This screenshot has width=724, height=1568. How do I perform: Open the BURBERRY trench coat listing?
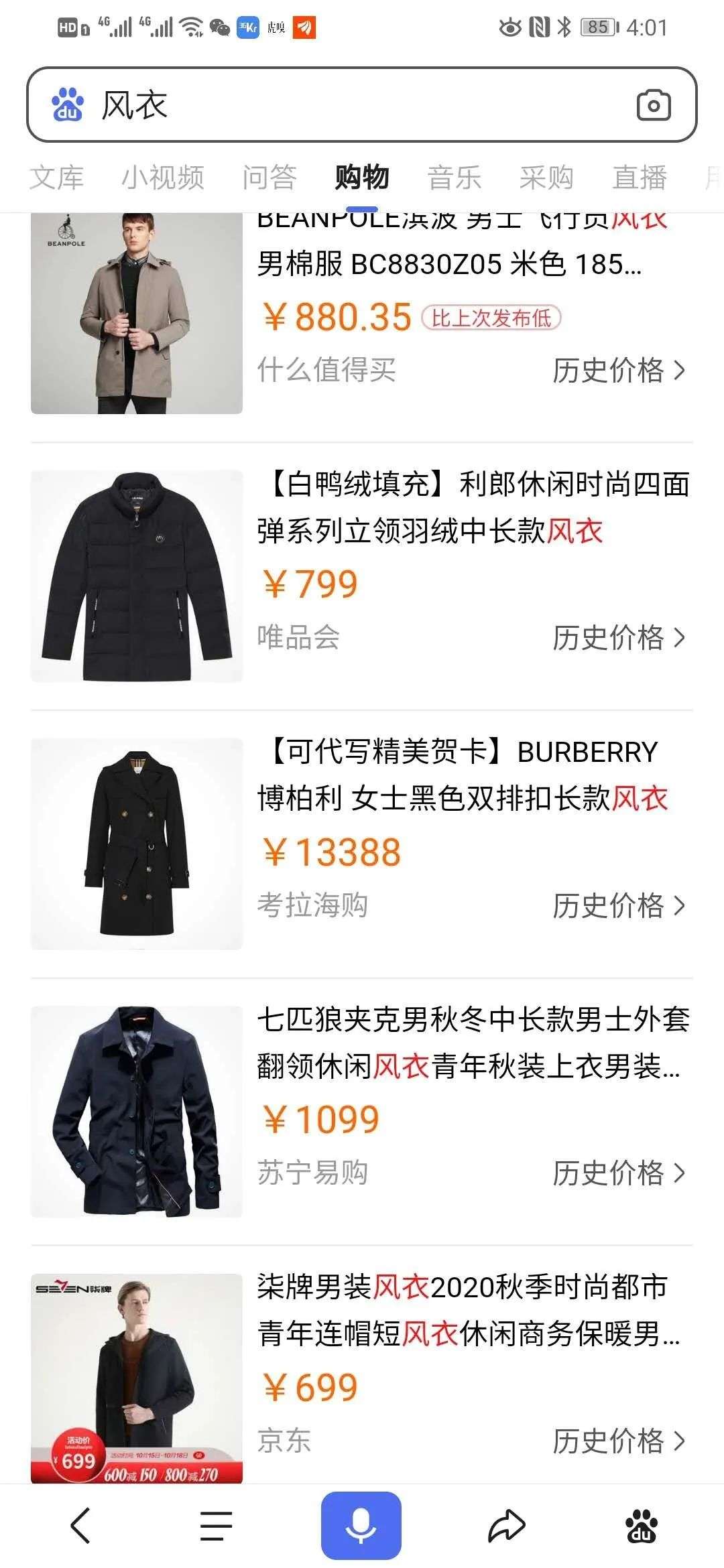pyautogui.click(x=463, y=775)
